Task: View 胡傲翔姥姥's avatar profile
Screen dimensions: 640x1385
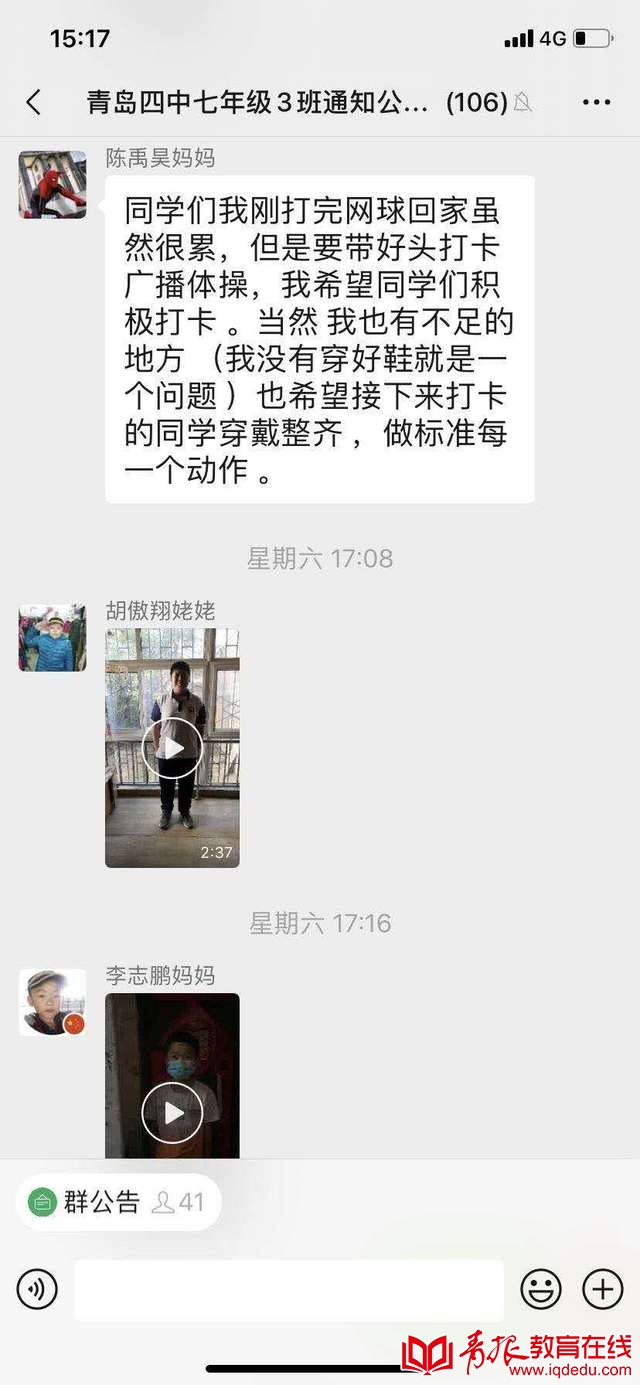Action: pos(52,637)
